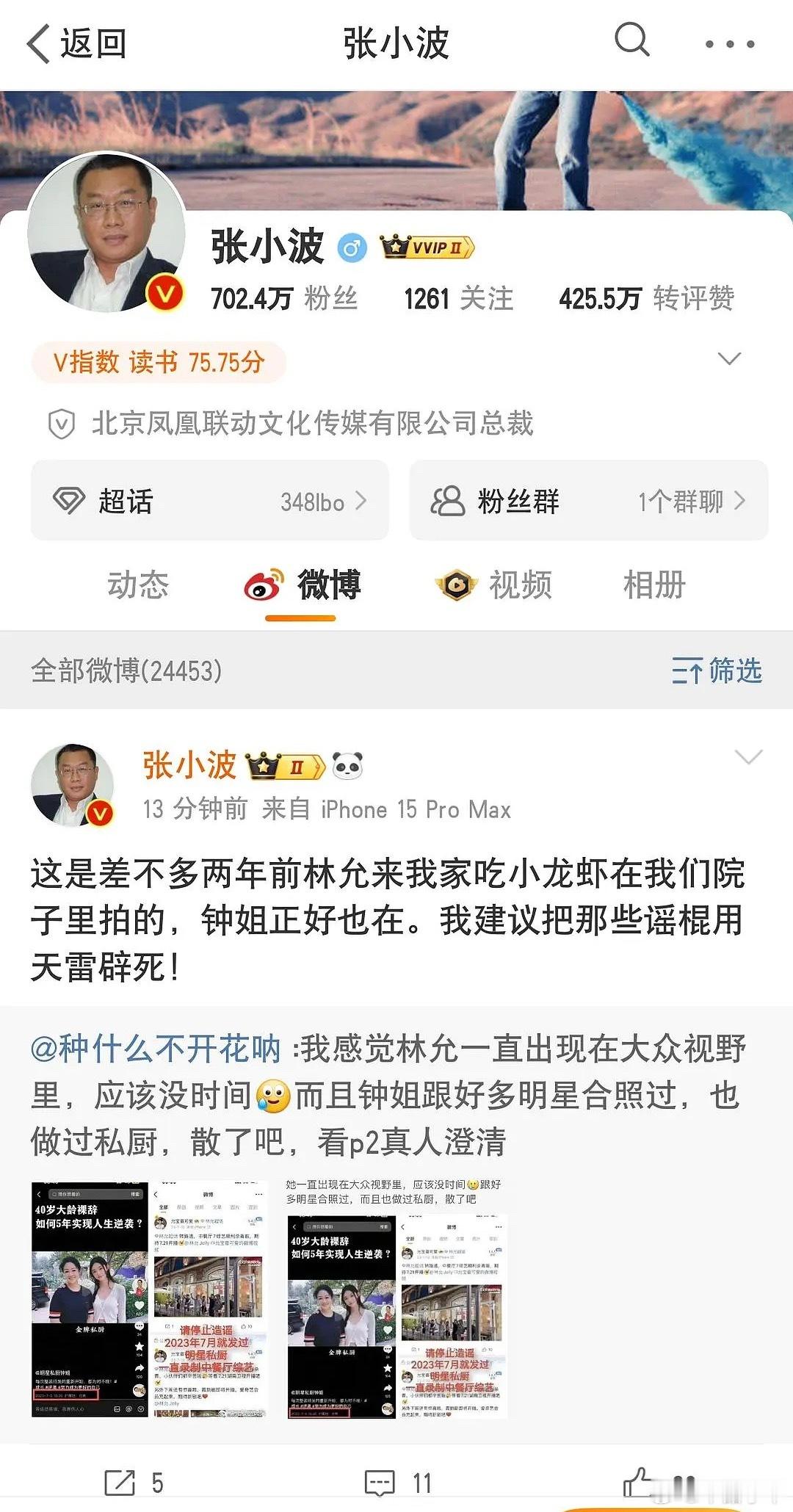Go back using the 返回 button
Viewport: 793px width, 1512px height.
[x=77, y=43]
